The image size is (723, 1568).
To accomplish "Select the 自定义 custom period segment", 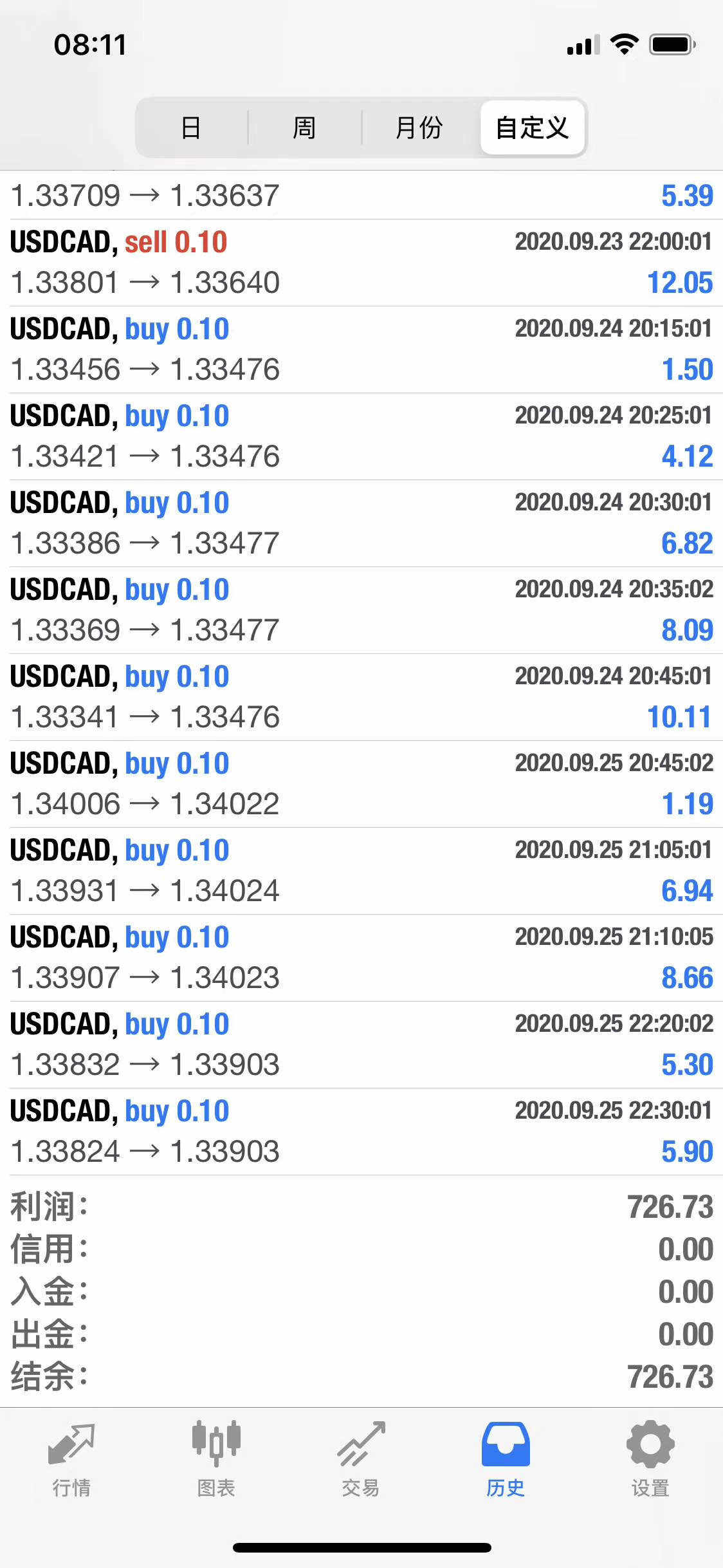I will point(533,127).
